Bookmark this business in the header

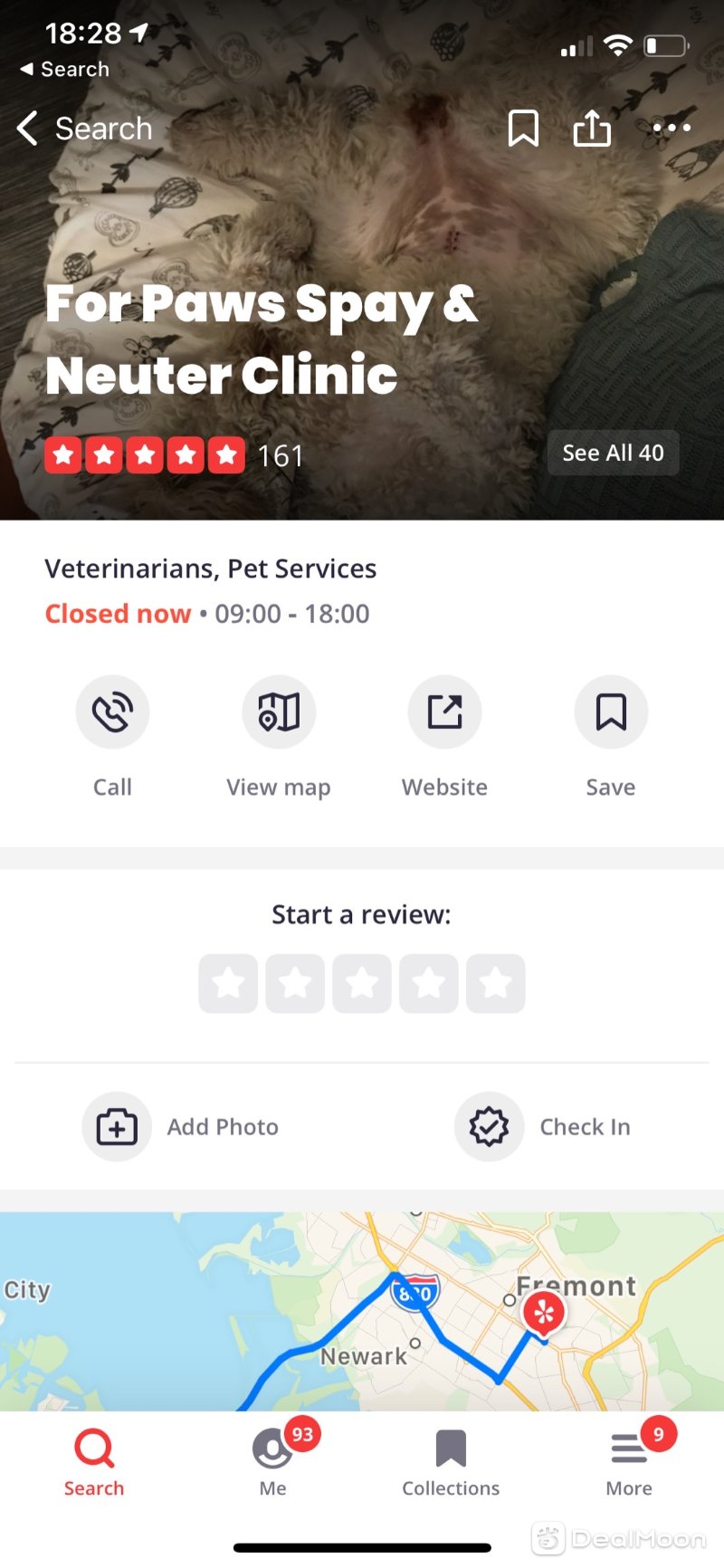[x=523, y=129]
